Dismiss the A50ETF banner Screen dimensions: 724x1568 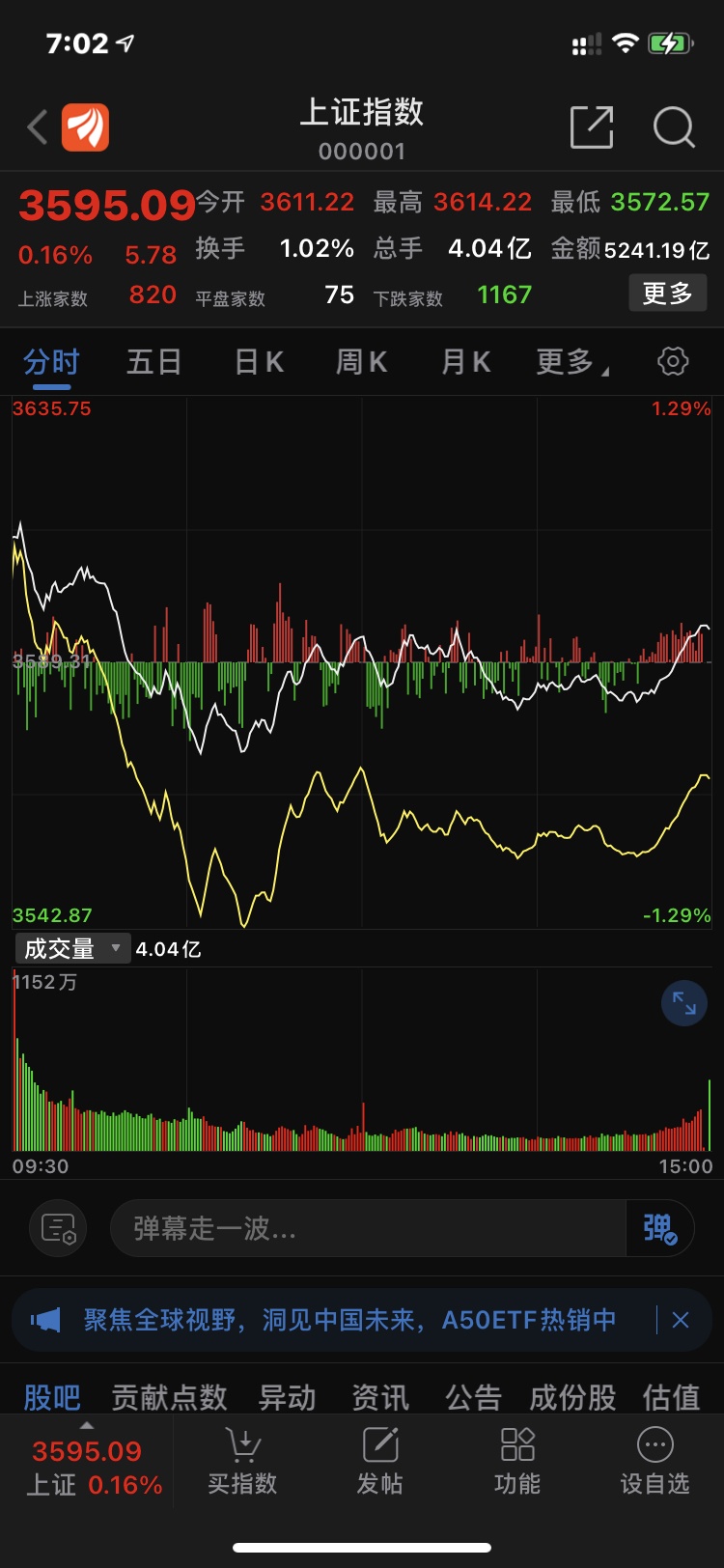click(681, 1320)
